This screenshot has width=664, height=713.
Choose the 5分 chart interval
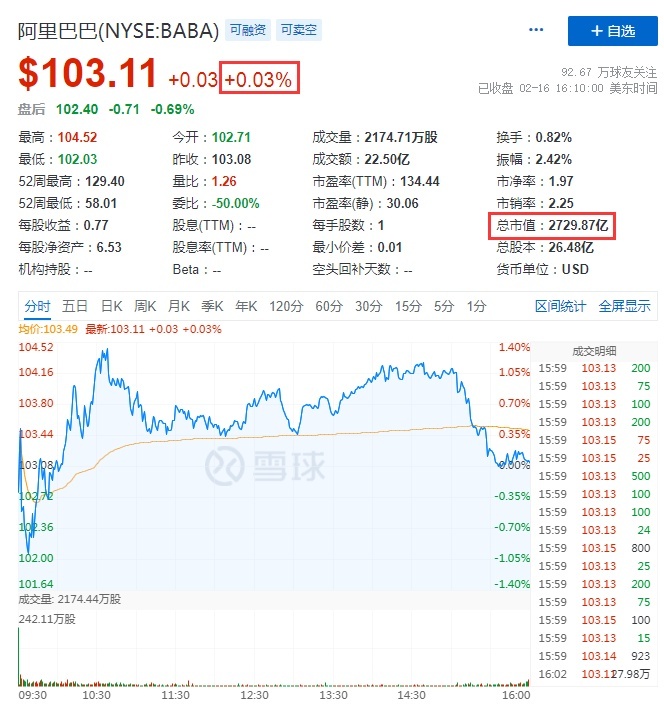443,306
